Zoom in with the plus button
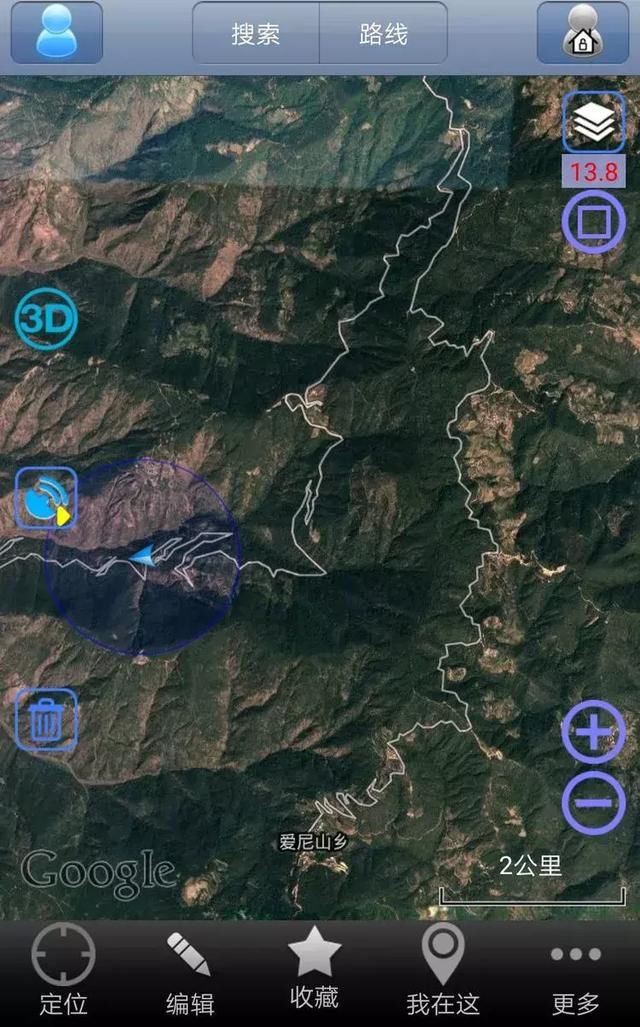Image resolution: width=640 pixels, height=1027 pixels. pos(593,732)
